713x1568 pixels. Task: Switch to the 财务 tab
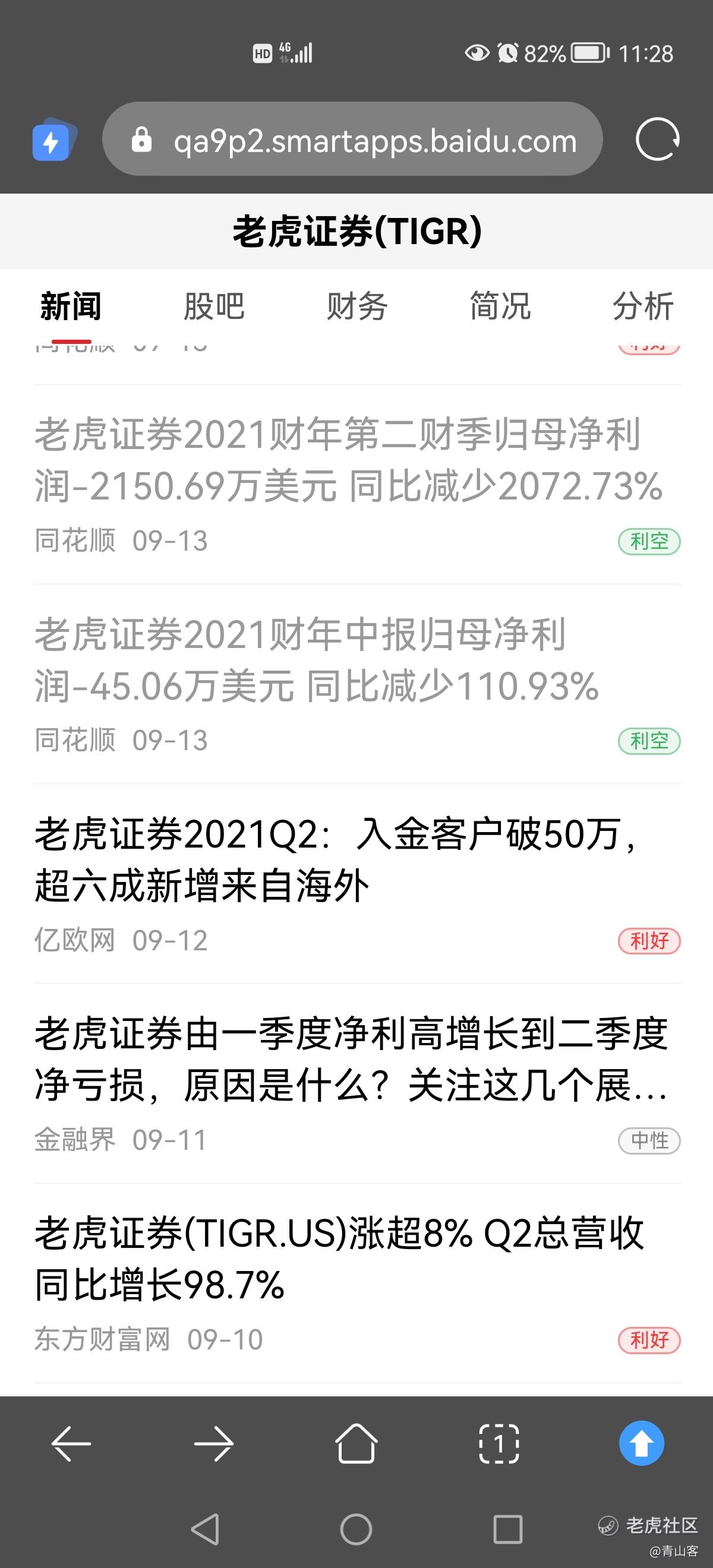point(357,305)
